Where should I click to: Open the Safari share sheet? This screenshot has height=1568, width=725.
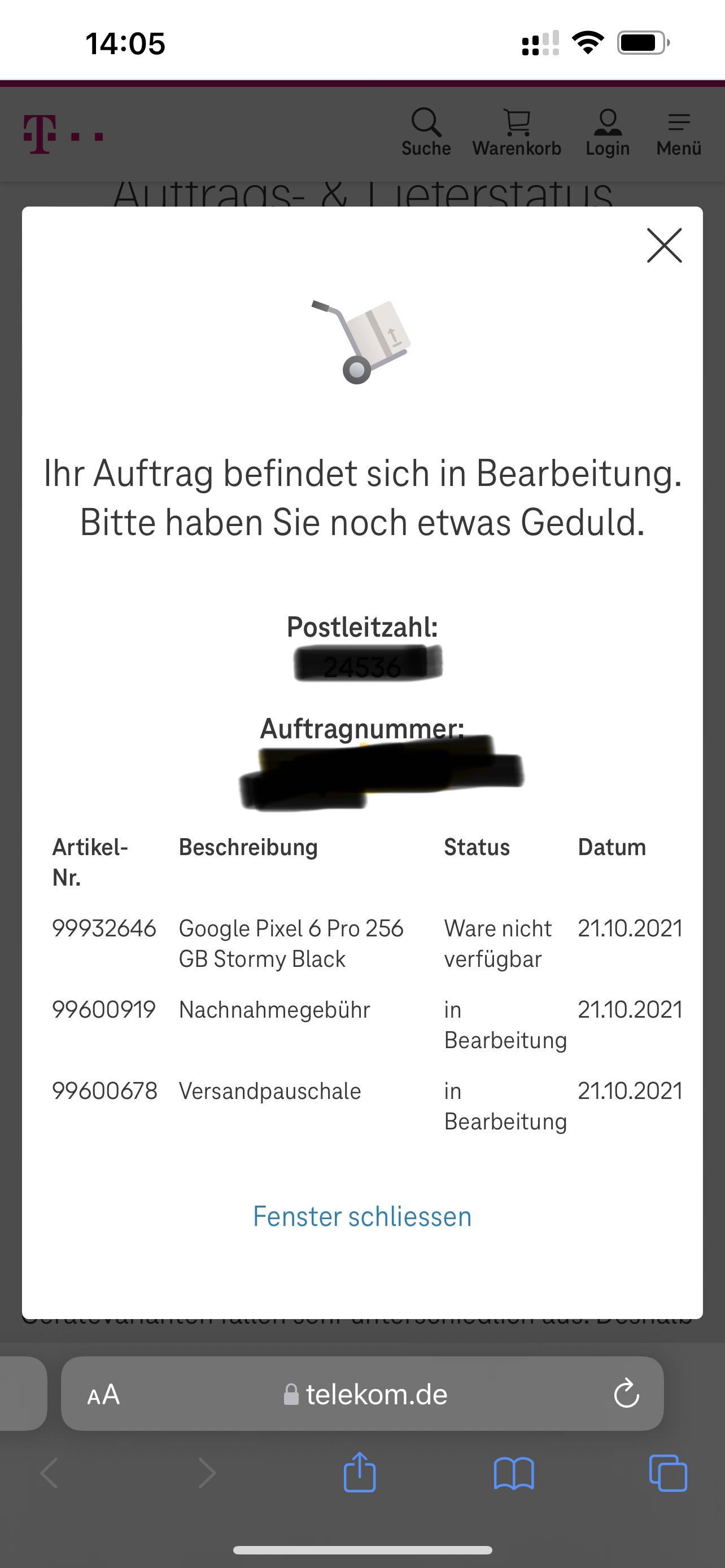pos(360,1472)
